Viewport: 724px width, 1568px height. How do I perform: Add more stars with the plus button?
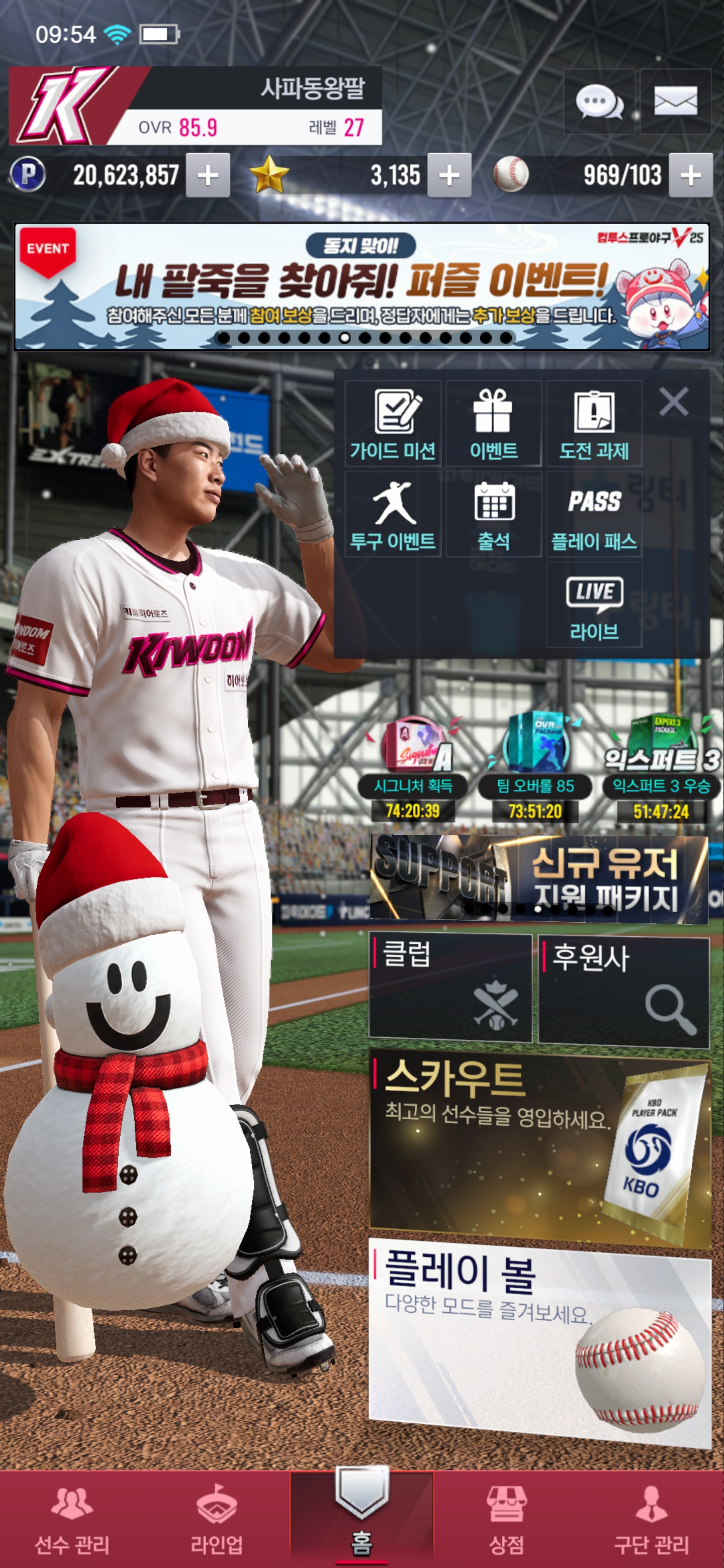coord(449,176)
